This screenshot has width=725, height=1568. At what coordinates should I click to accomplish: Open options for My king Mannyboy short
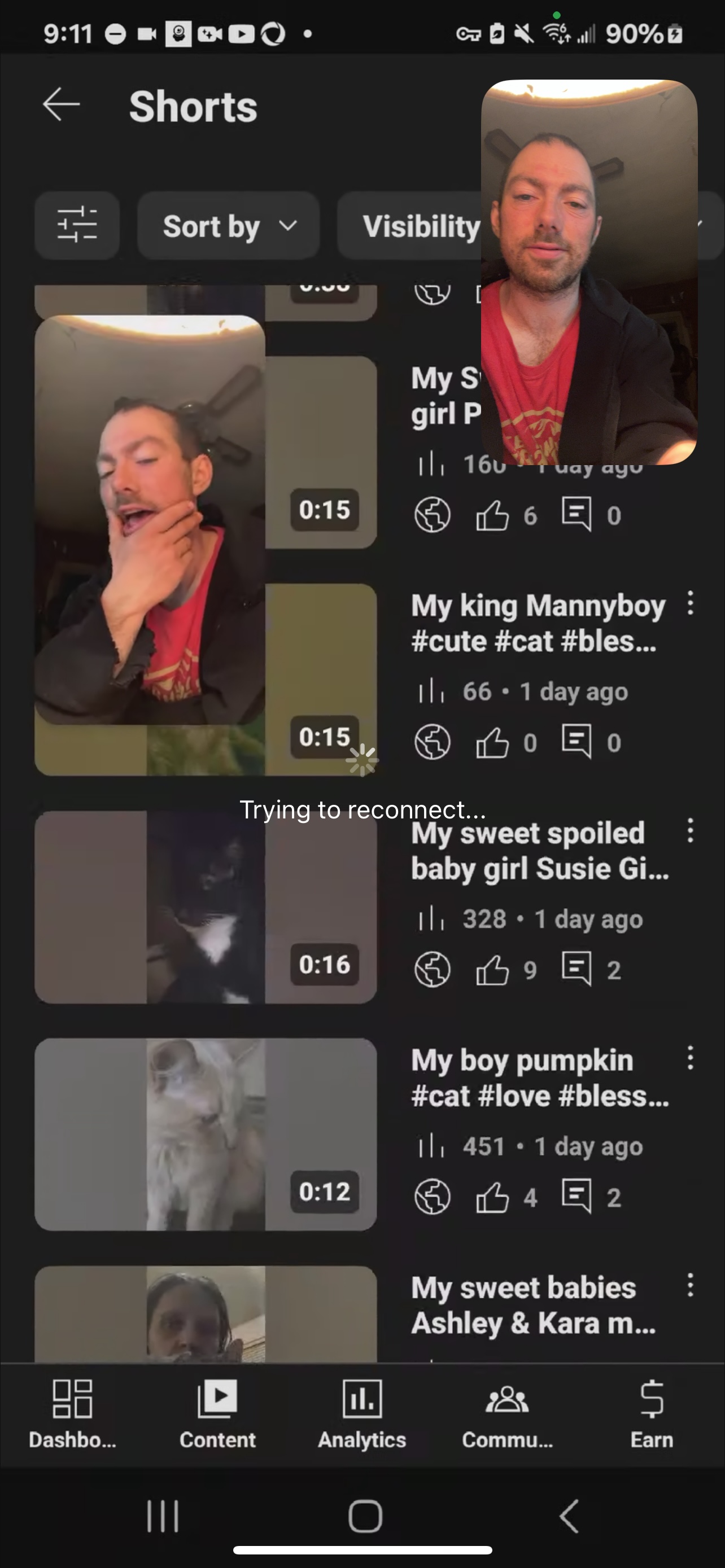point(689,603)
